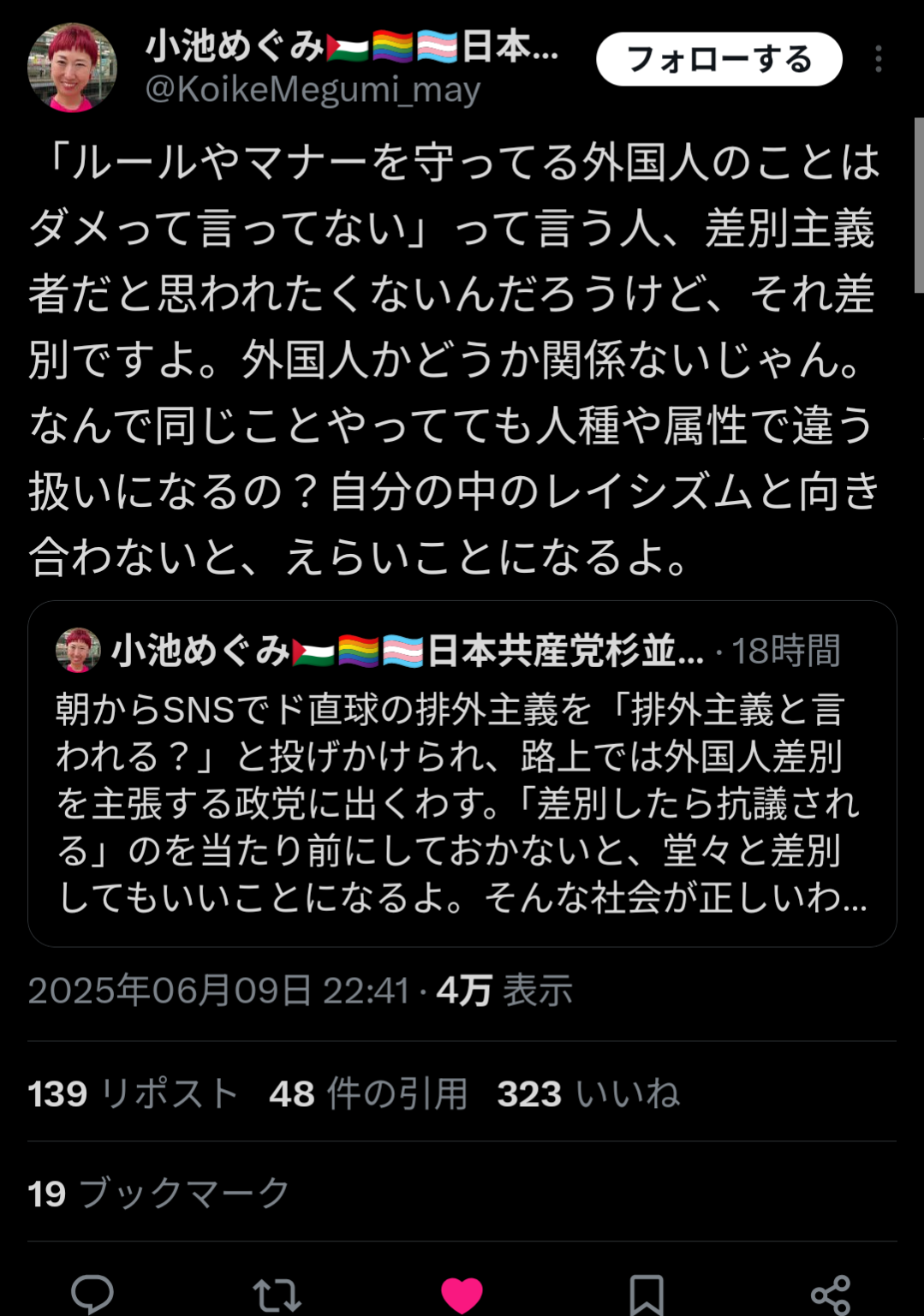Unlike the post via pink heart
Viewport: 924px width, 1316px height.
coord(462,1294)
